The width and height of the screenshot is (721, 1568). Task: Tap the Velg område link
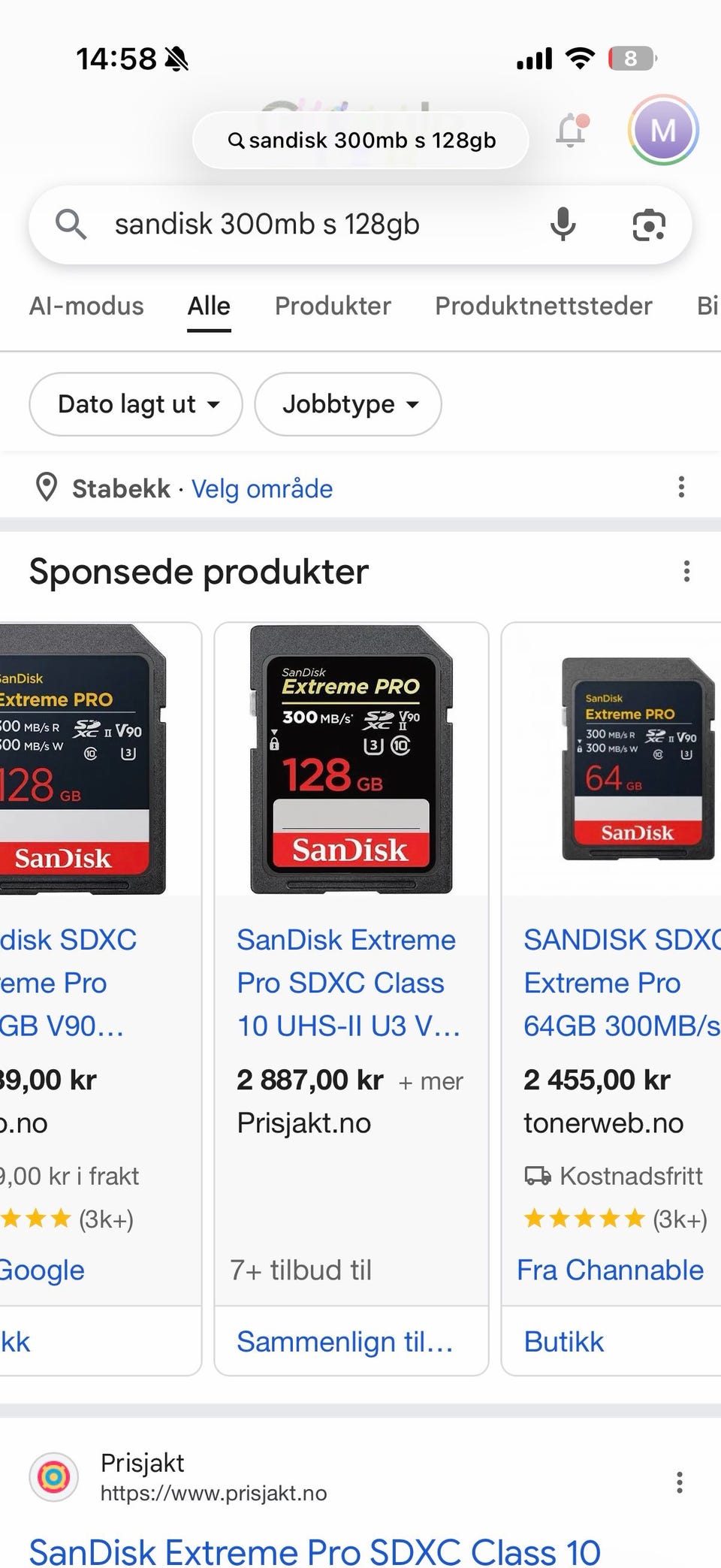coord(262,488)
